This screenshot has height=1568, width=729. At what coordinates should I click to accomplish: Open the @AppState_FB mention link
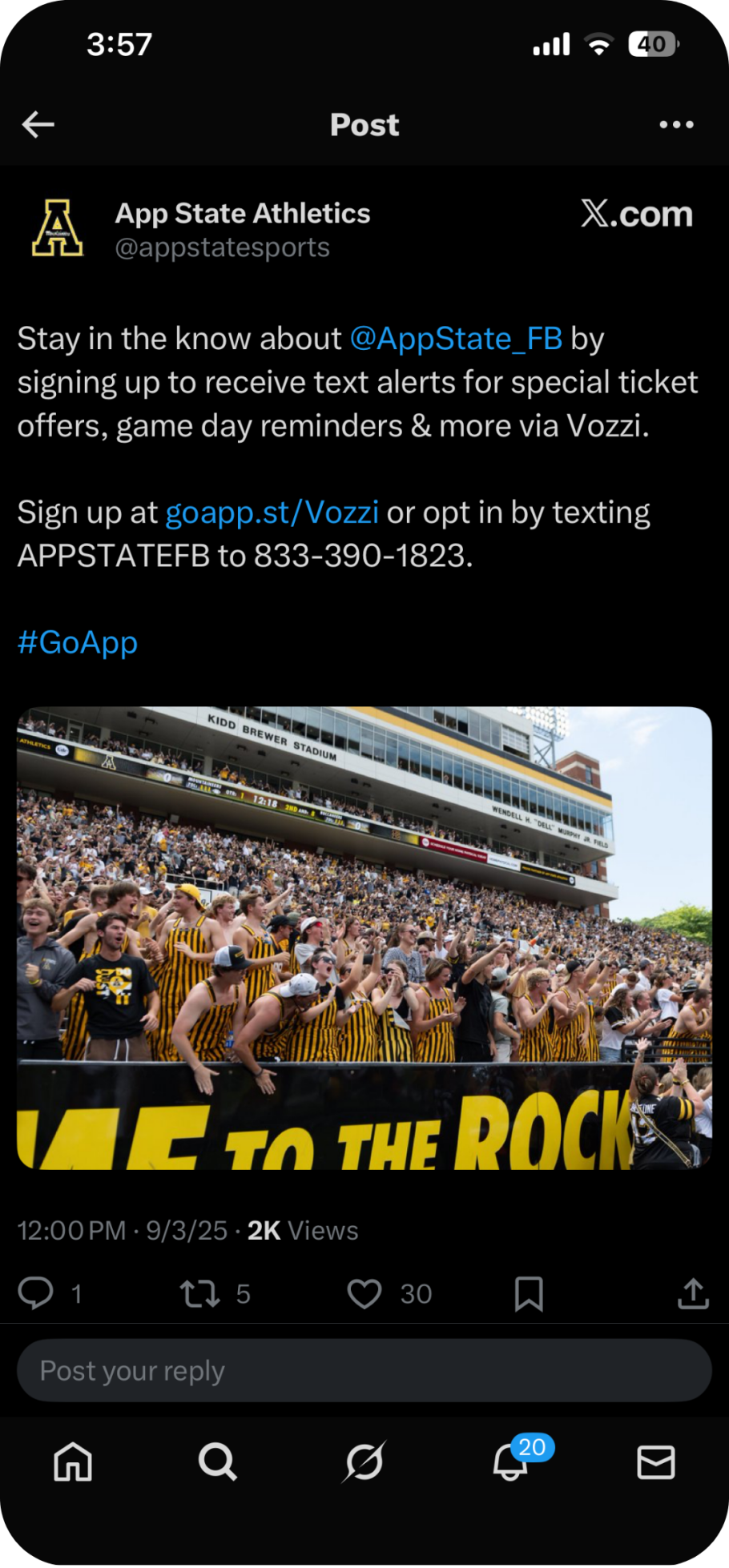pos(456,339)
